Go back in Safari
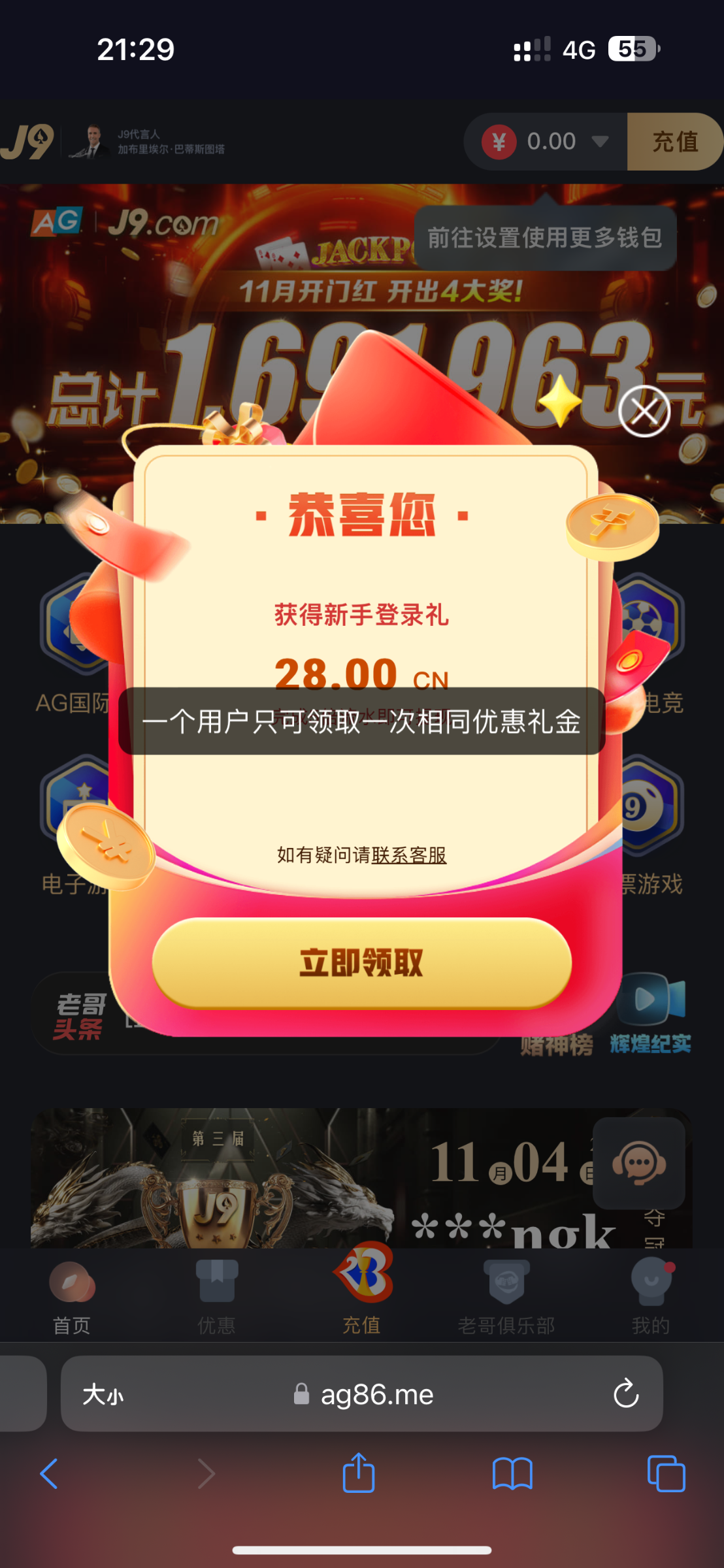Screen dimensions: 724x1568 (49, 1474)
